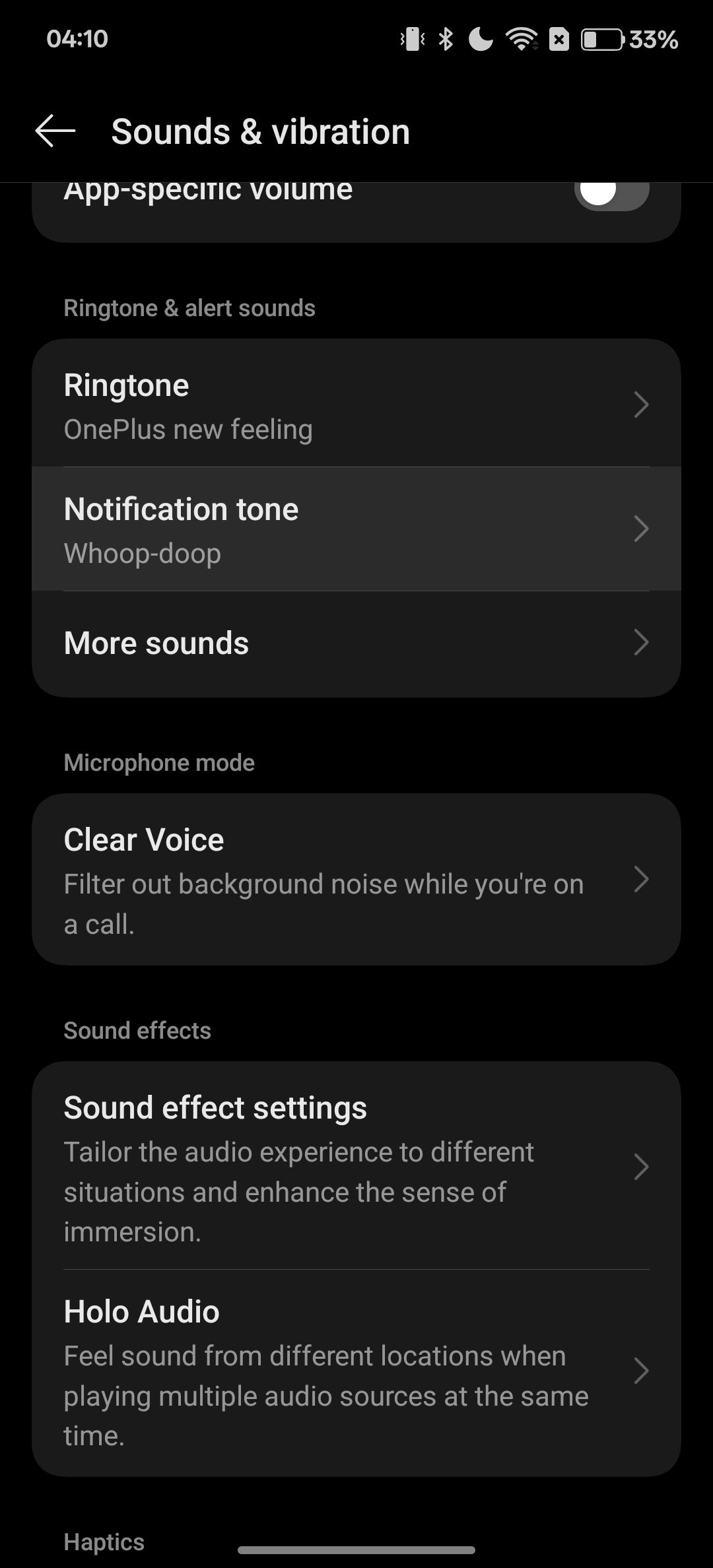Tap the Wi-Fi icon in status bar
713x1568 pixels.
[522, 40]
